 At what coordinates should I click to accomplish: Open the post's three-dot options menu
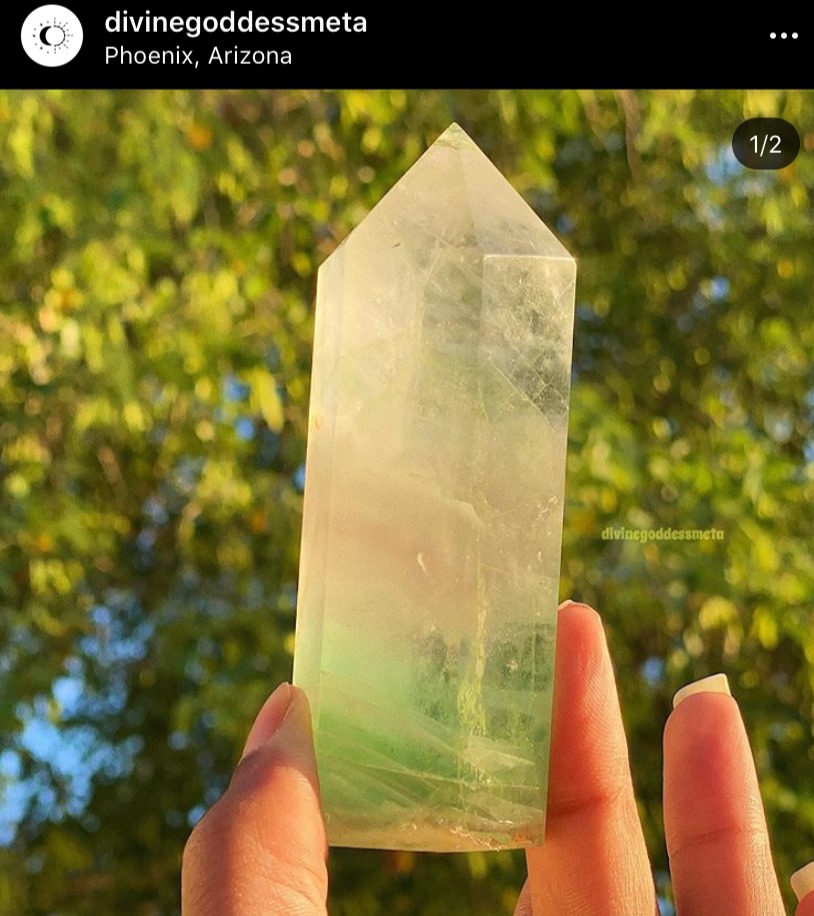pos(784,37)
